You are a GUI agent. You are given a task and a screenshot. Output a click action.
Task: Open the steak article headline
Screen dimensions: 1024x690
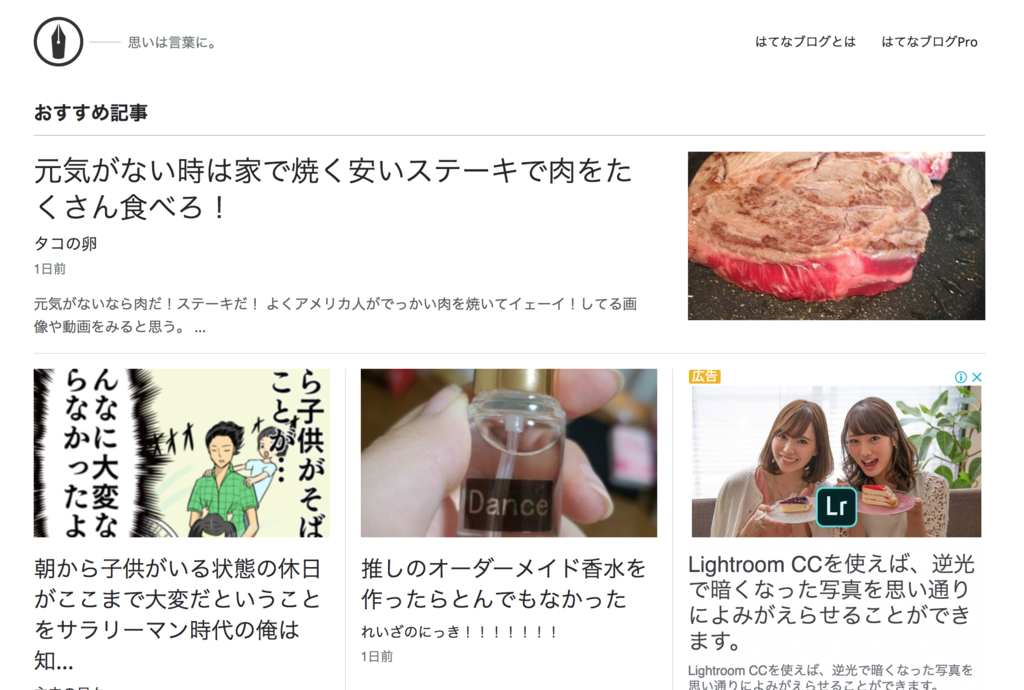(333, 189)
